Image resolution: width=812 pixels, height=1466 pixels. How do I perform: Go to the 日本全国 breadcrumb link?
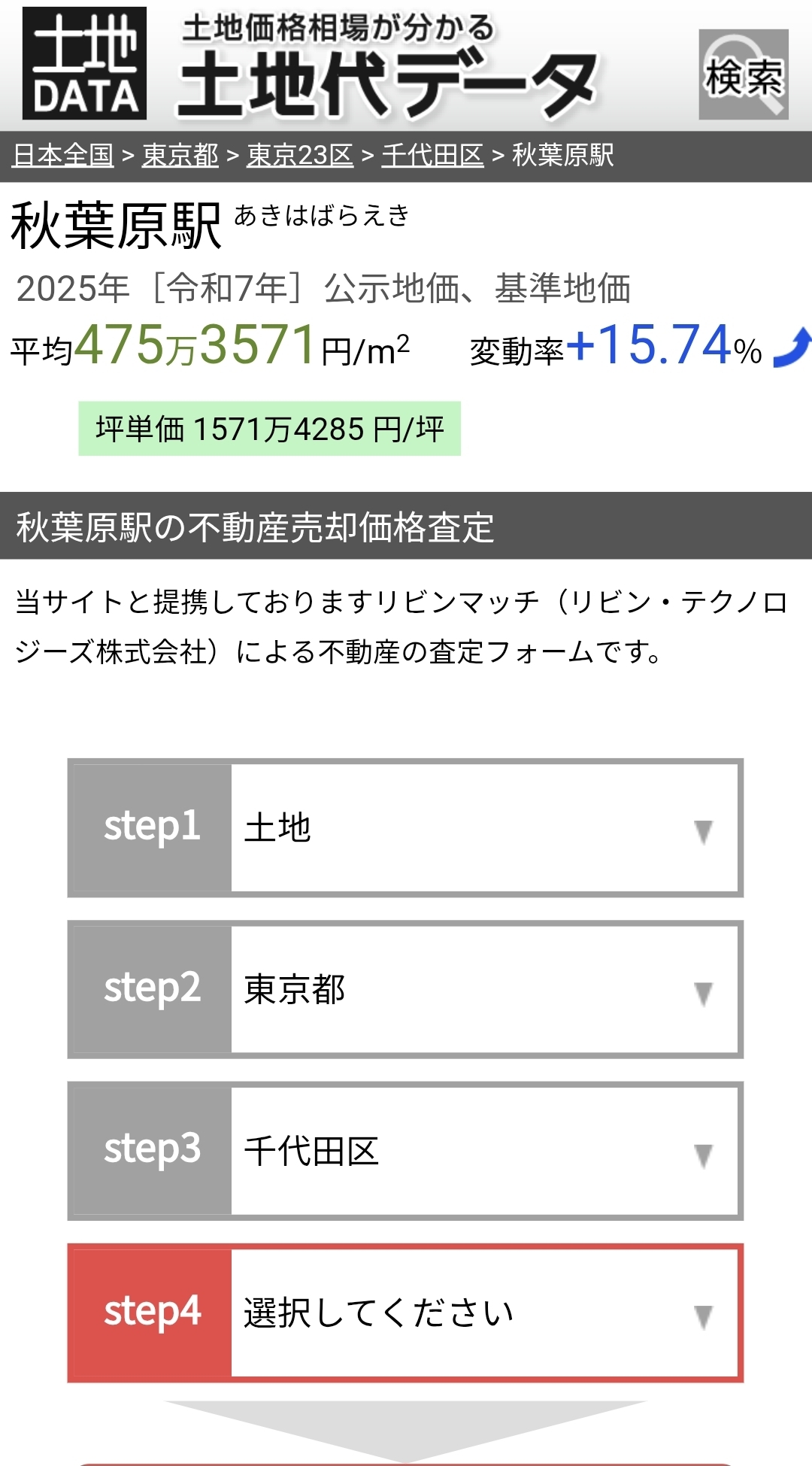63,156
